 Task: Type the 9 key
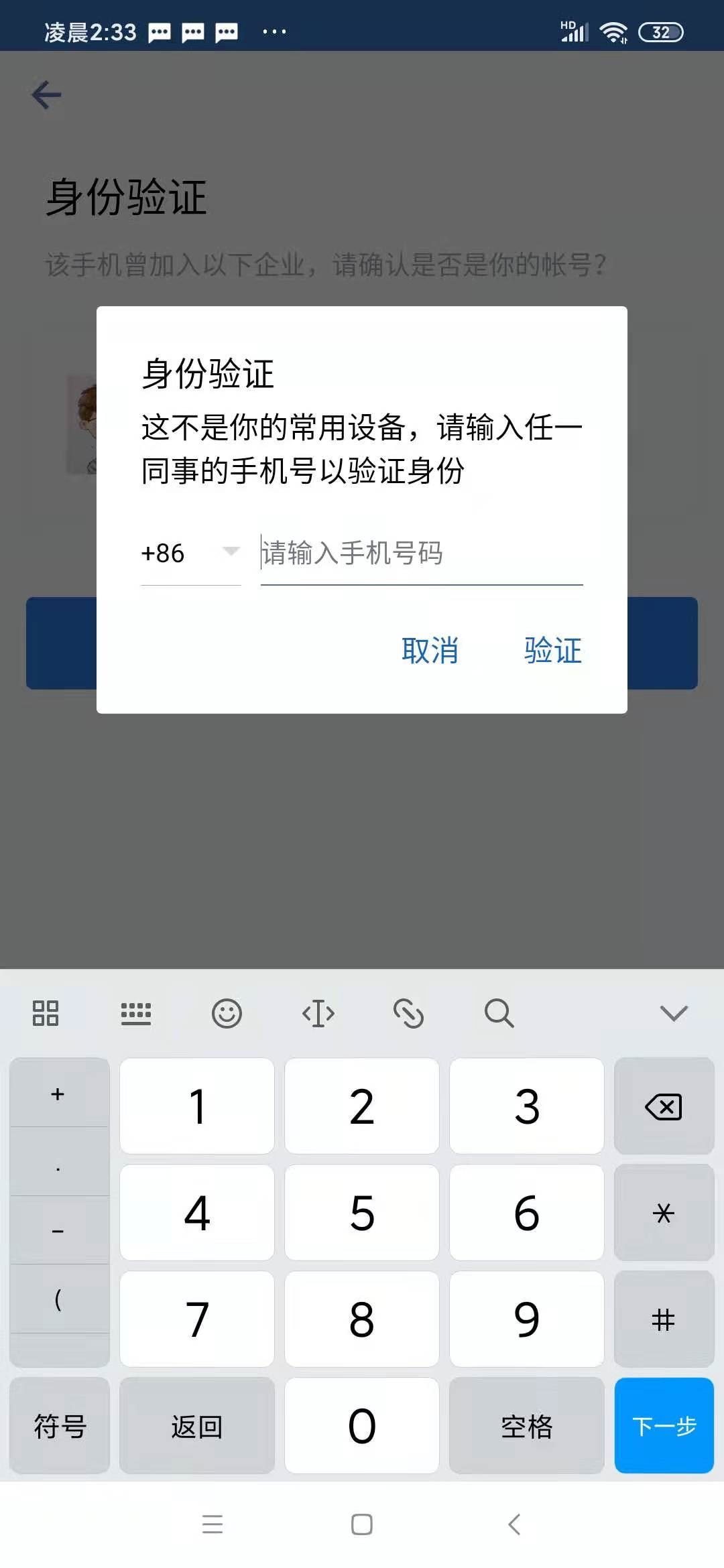pyautogui.click(x=527, y=1319)
